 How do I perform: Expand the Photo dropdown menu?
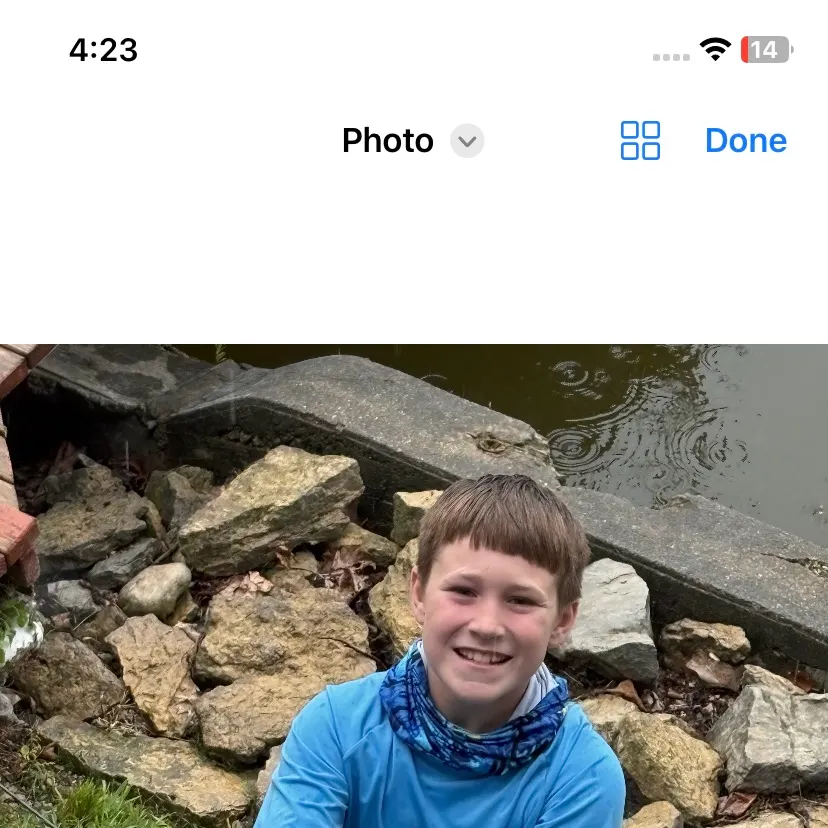coord(466,141)
